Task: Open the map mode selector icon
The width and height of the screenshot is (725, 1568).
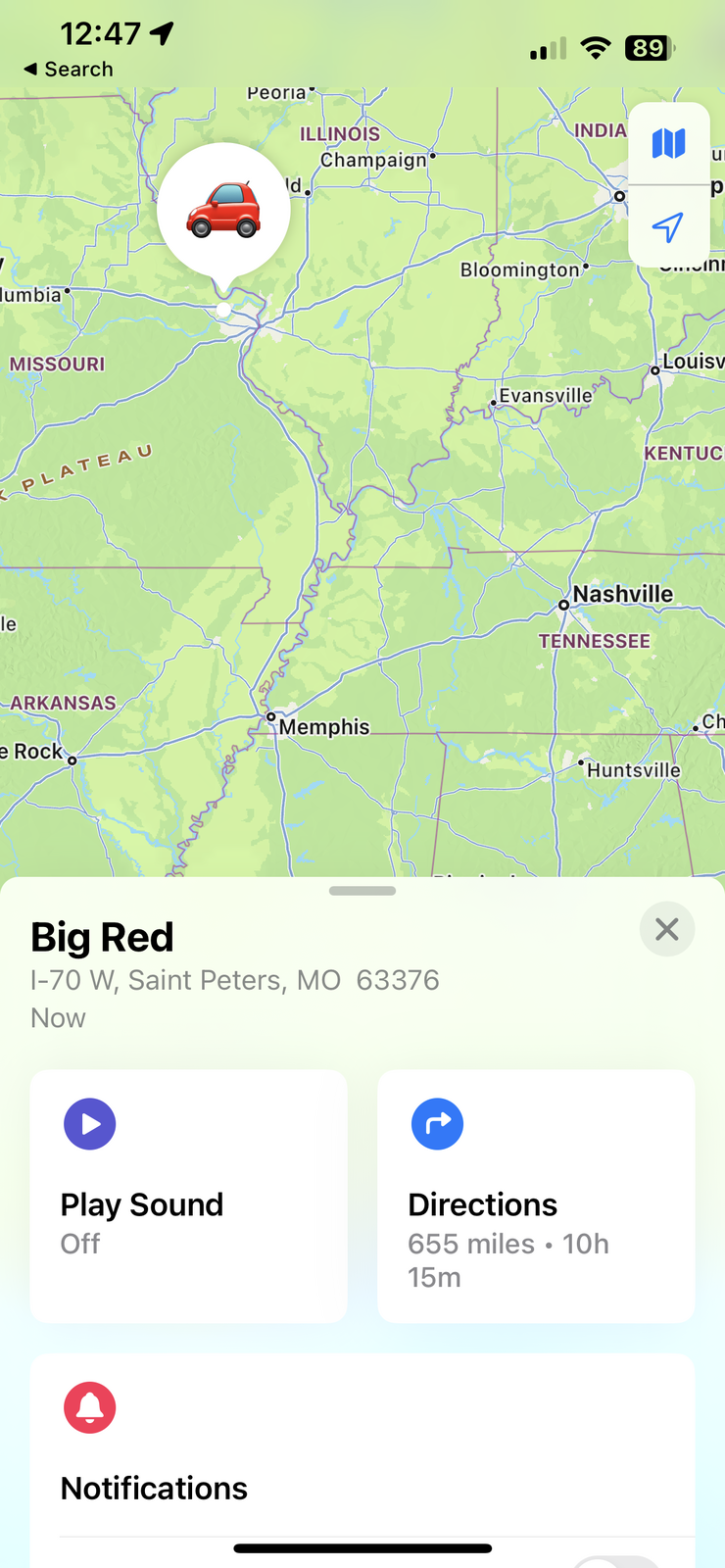Action: coord(668,144)
